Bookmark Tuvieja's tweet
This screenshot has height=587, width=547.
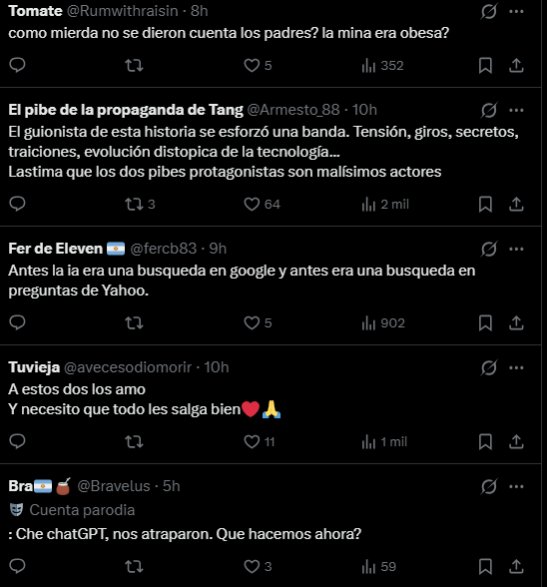(485, 442)
